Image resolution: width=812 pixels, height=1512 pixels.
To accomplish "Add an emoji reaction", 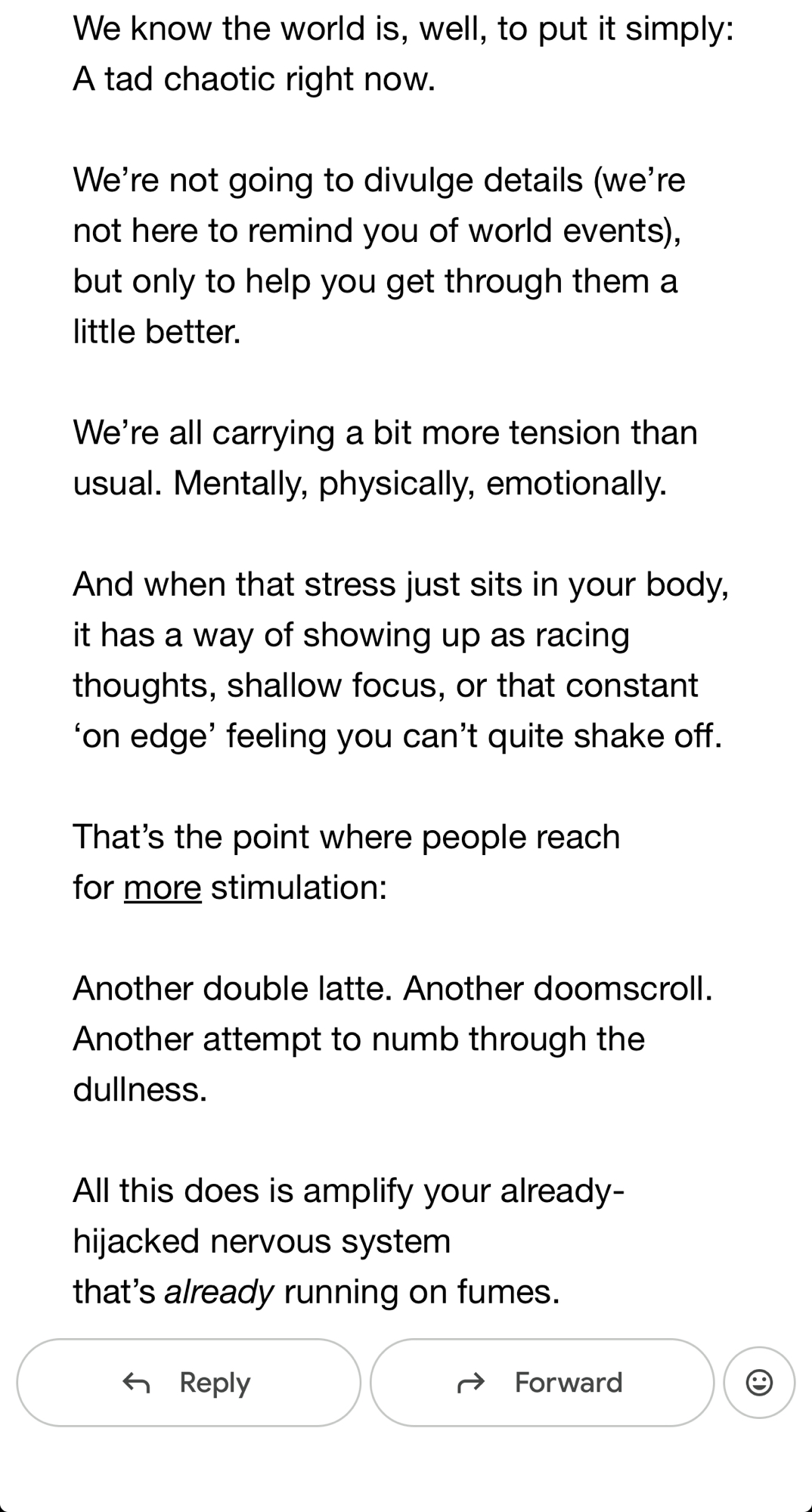I will click(759, 1383).
